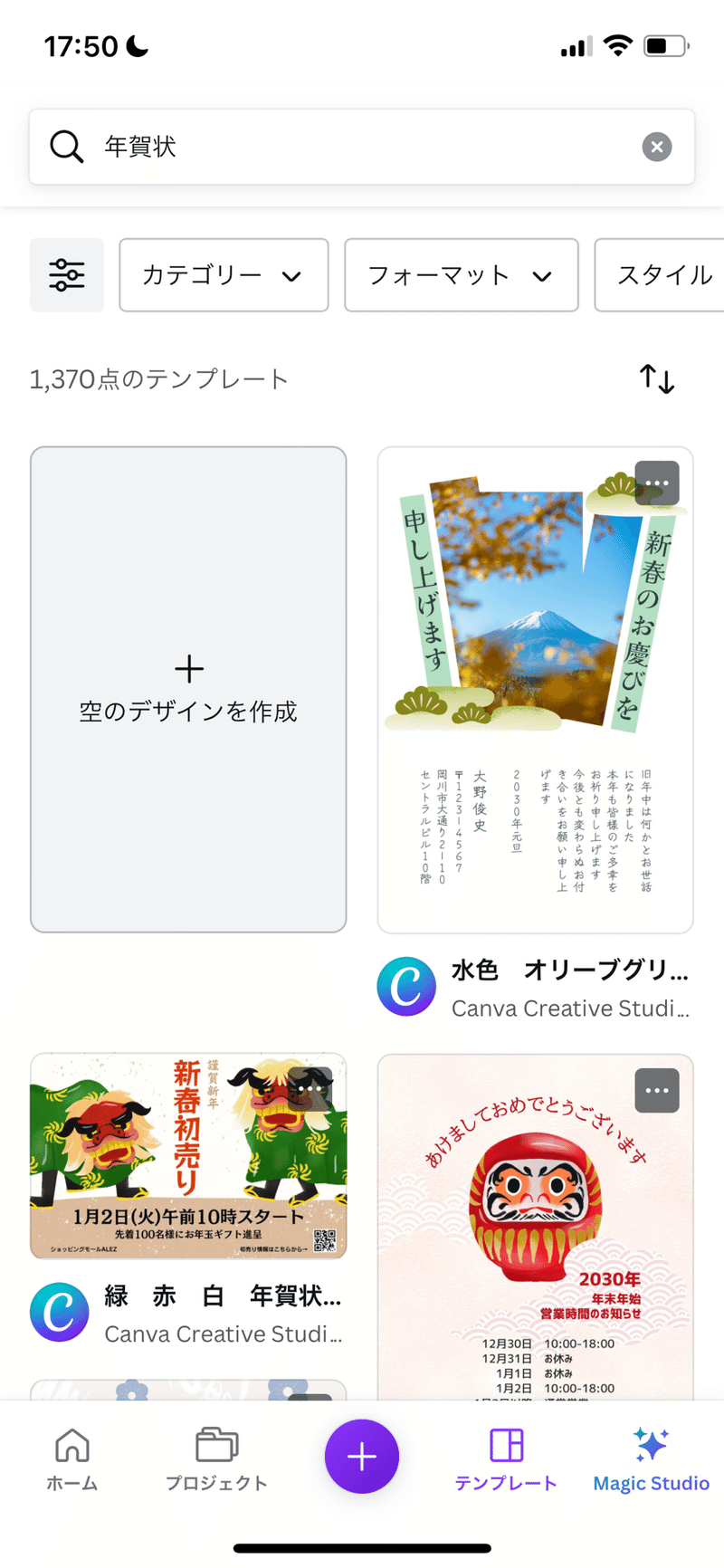The width and height of the screenshot is (724, 1568).
Task: Clear the search text with the X
Action: click(657, 147)
